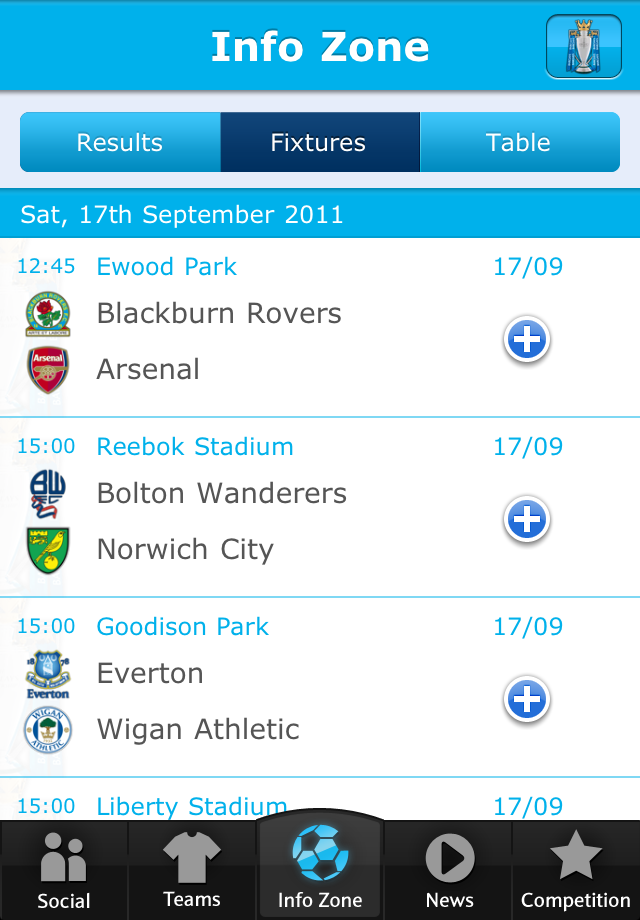This screenshot has width=640, height=920.
Task: Open the Social tab
Action: pos(63,872)
